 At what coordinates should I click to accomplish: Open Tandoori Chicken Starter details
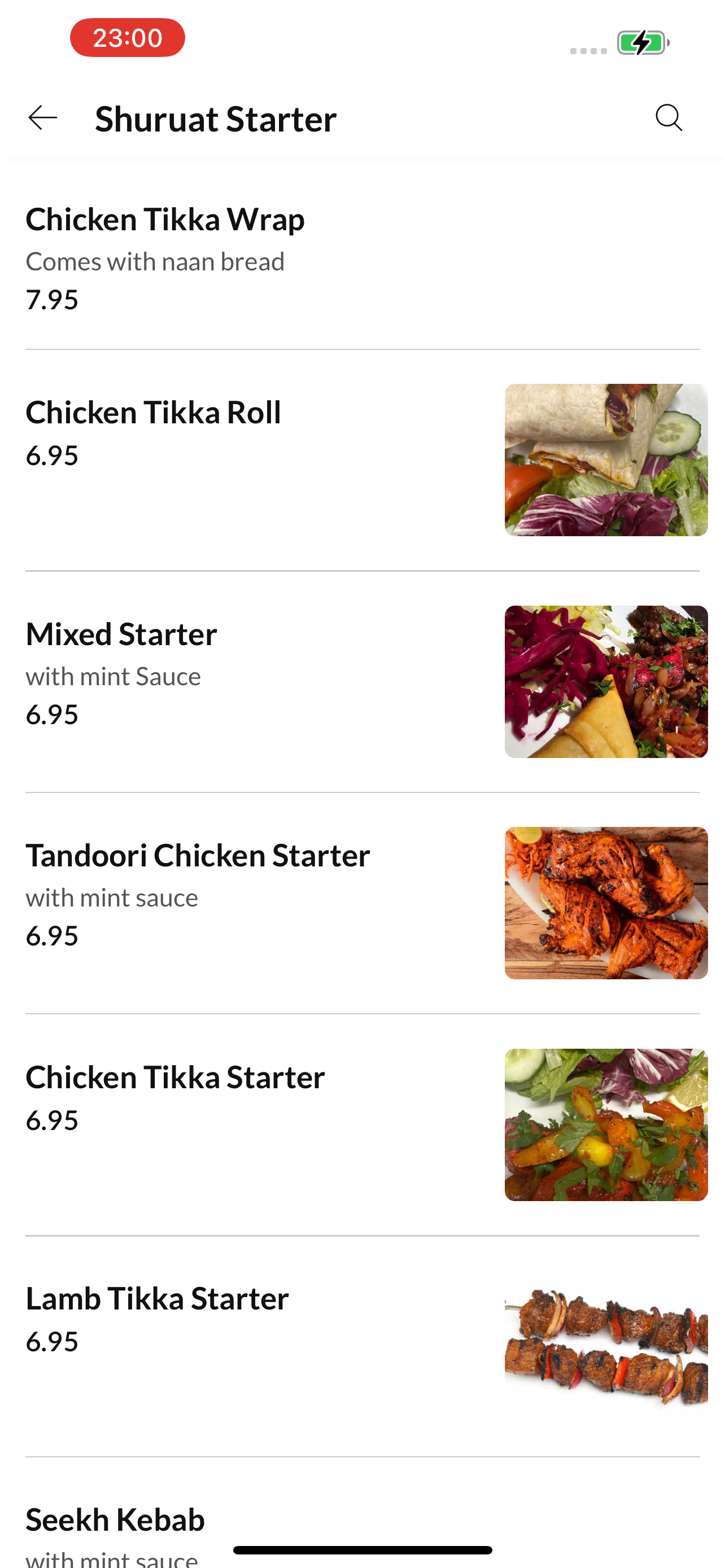[x=362, y=903]
